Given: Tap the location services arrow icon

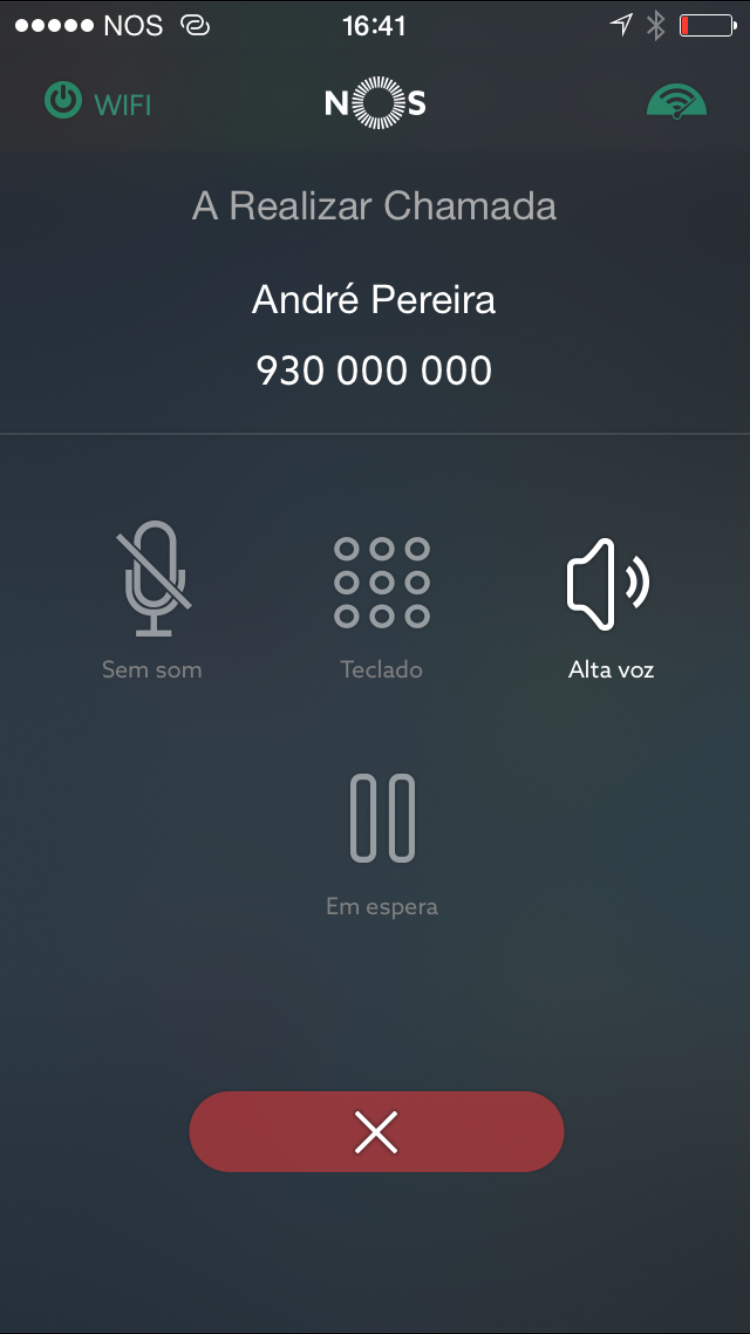Looking at the screenshot, I should tap(621, 26).
